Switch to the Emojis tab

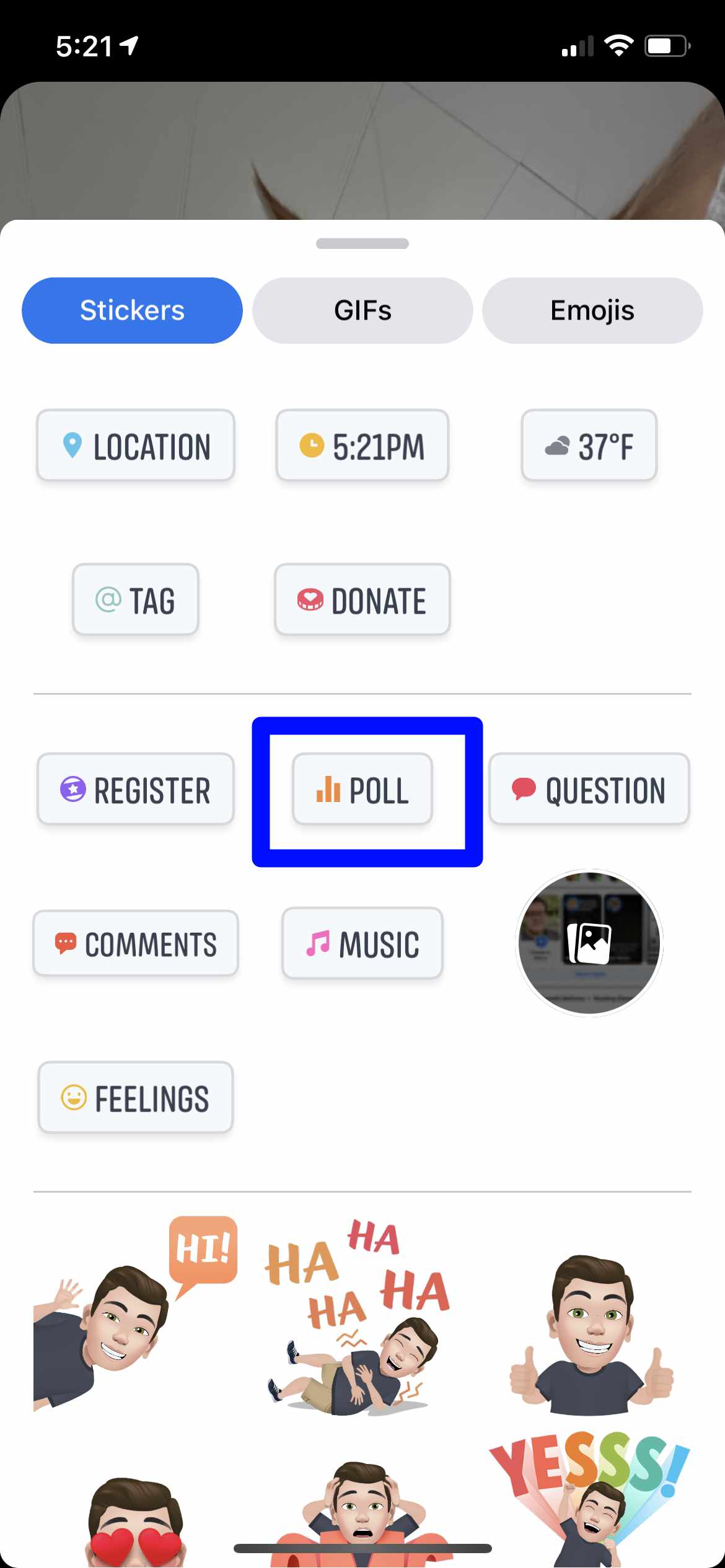click(592, 310)
